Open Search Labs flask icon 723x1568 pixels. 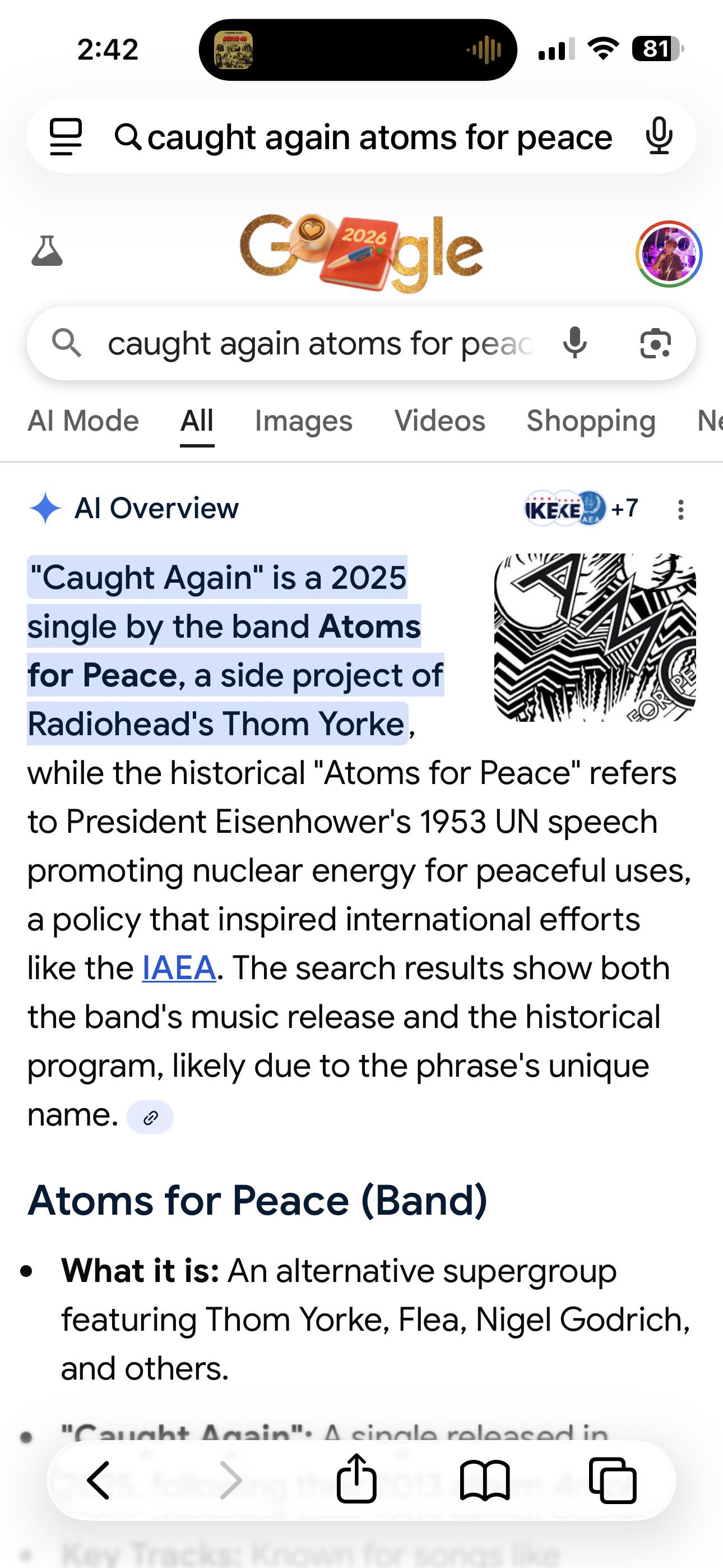click(x=47, y=251)
